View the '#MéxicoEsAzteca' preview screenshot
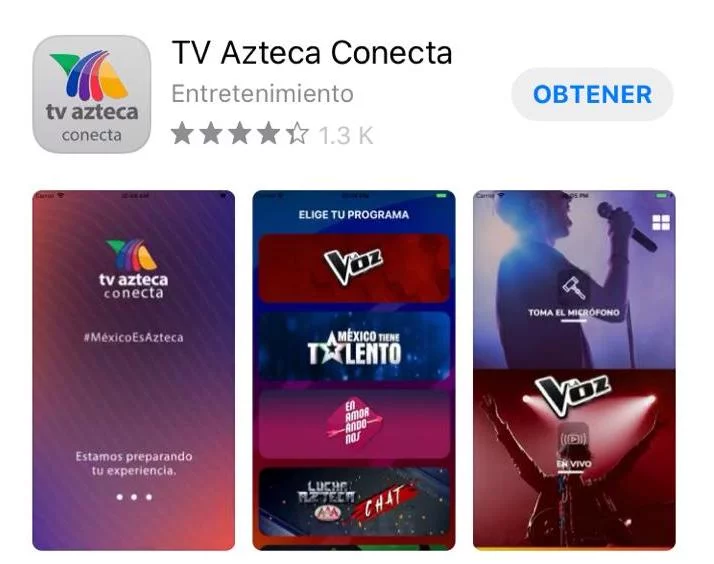This screenshot has width=714, height=564. pyautogui.click(x=134, y=370)
